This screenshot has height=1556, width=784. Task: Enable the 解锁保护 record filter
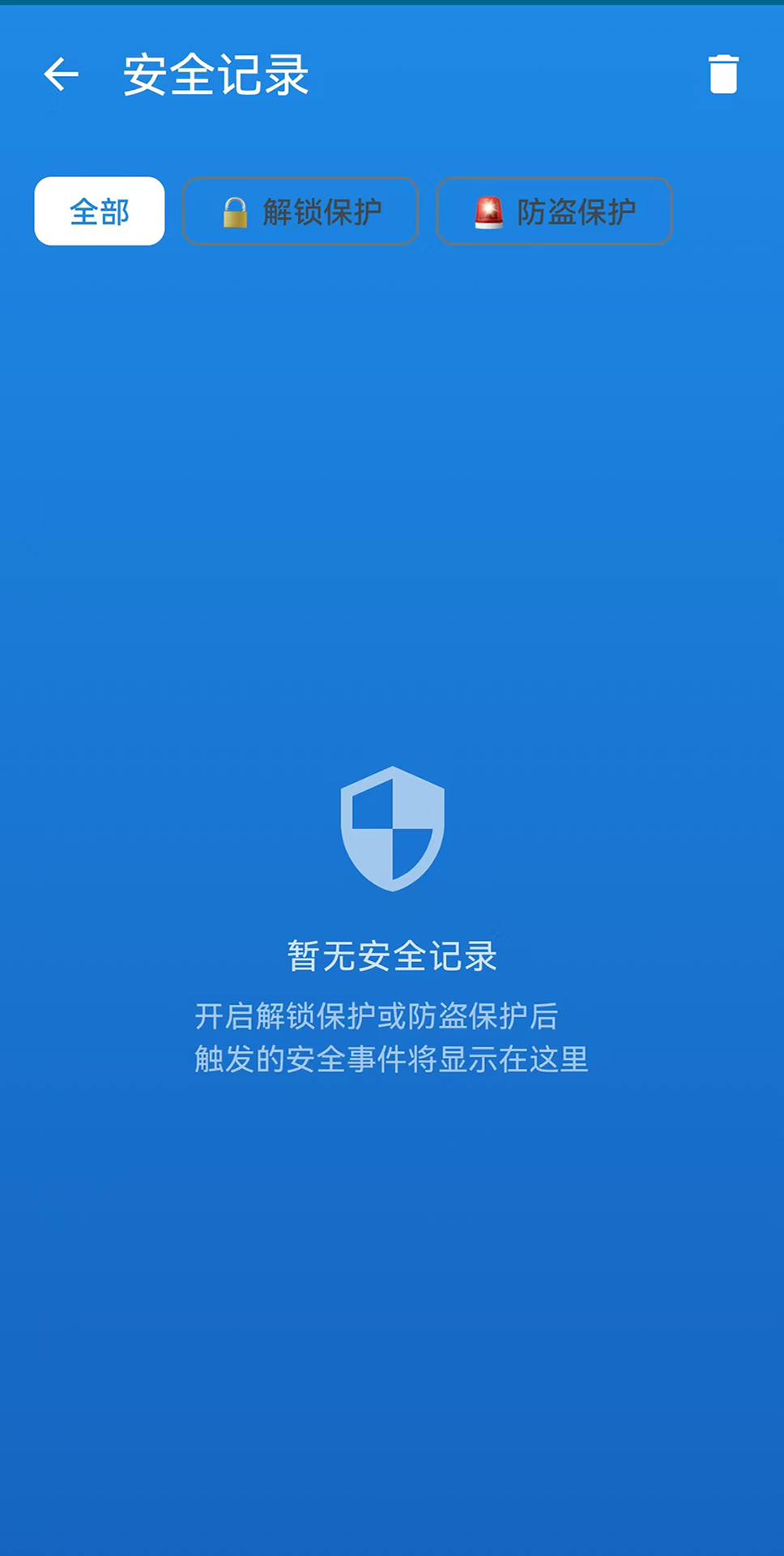[x=300, y=212]
